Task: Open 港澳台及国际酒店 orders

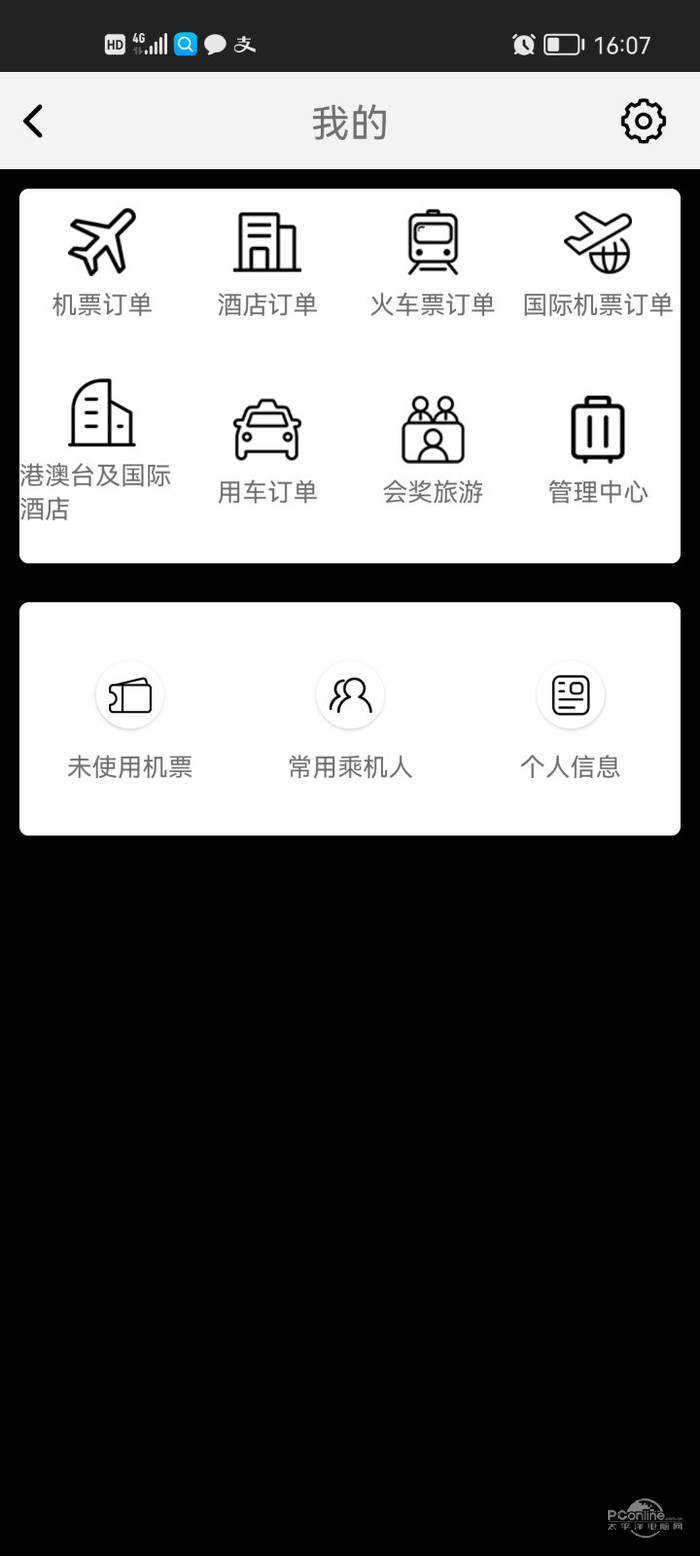Action: click(101, 450)
